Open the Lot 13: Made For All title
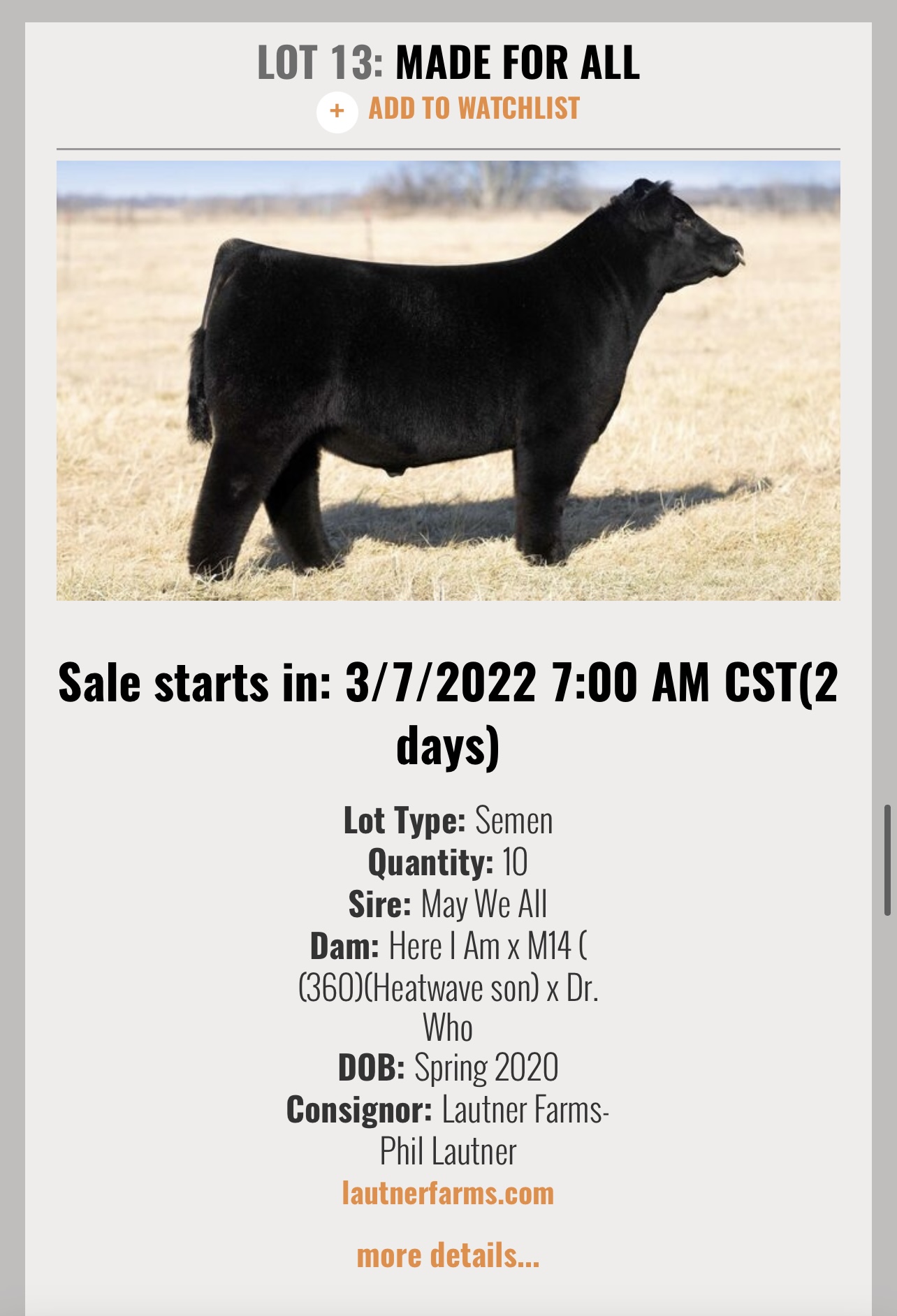This screenshot has width=897, height=1316. pos(448,63)
